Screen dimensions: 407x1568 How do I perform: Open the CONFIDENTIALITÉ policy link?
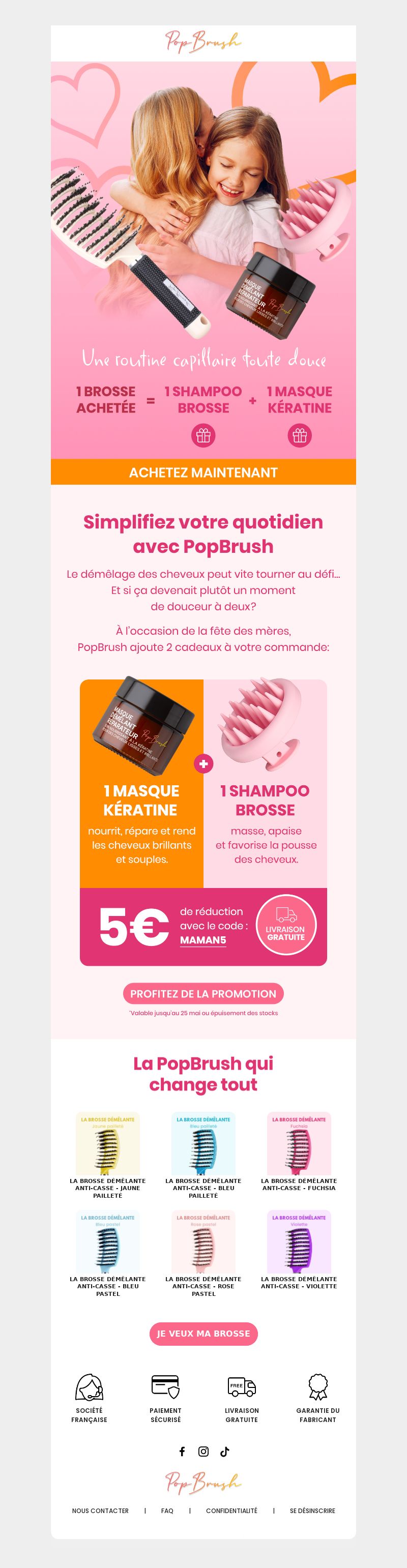click(x=231, y=1510)
